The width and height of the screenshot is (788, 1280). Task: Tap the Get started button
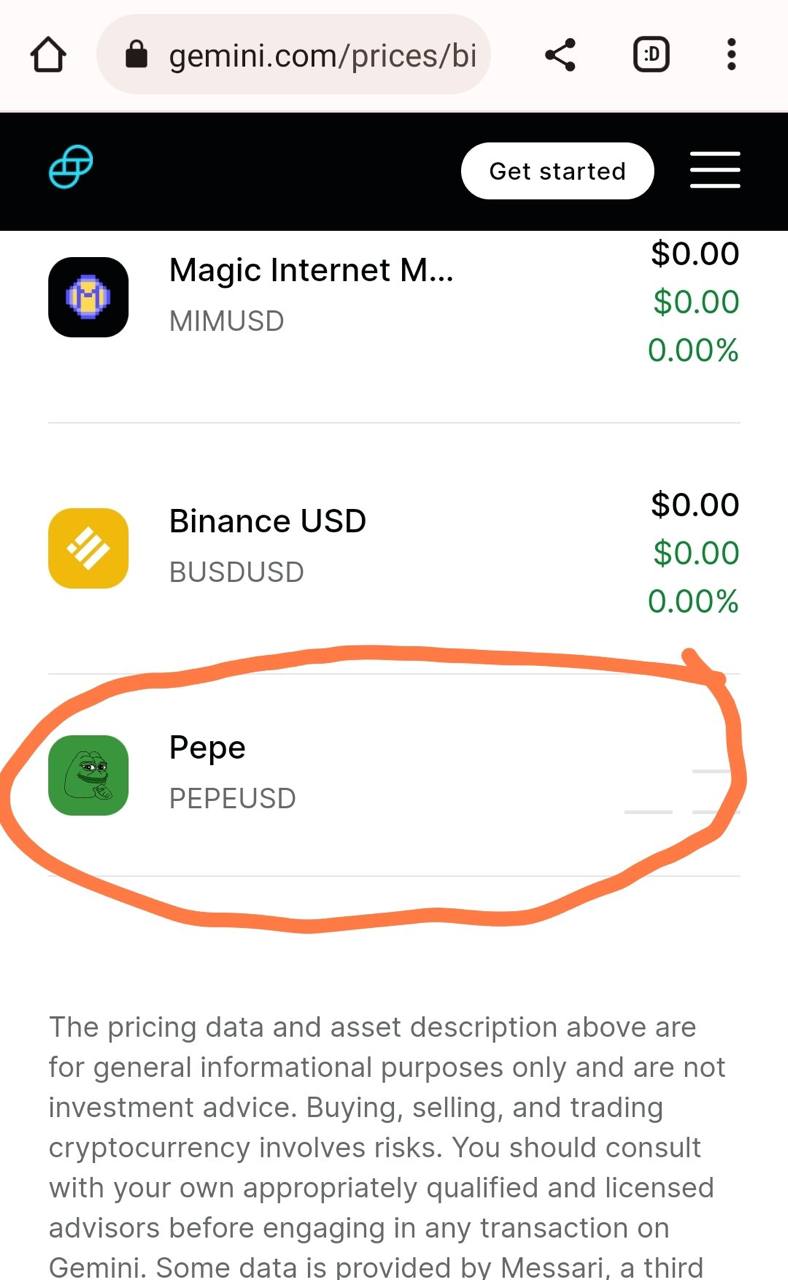[557, 171]
